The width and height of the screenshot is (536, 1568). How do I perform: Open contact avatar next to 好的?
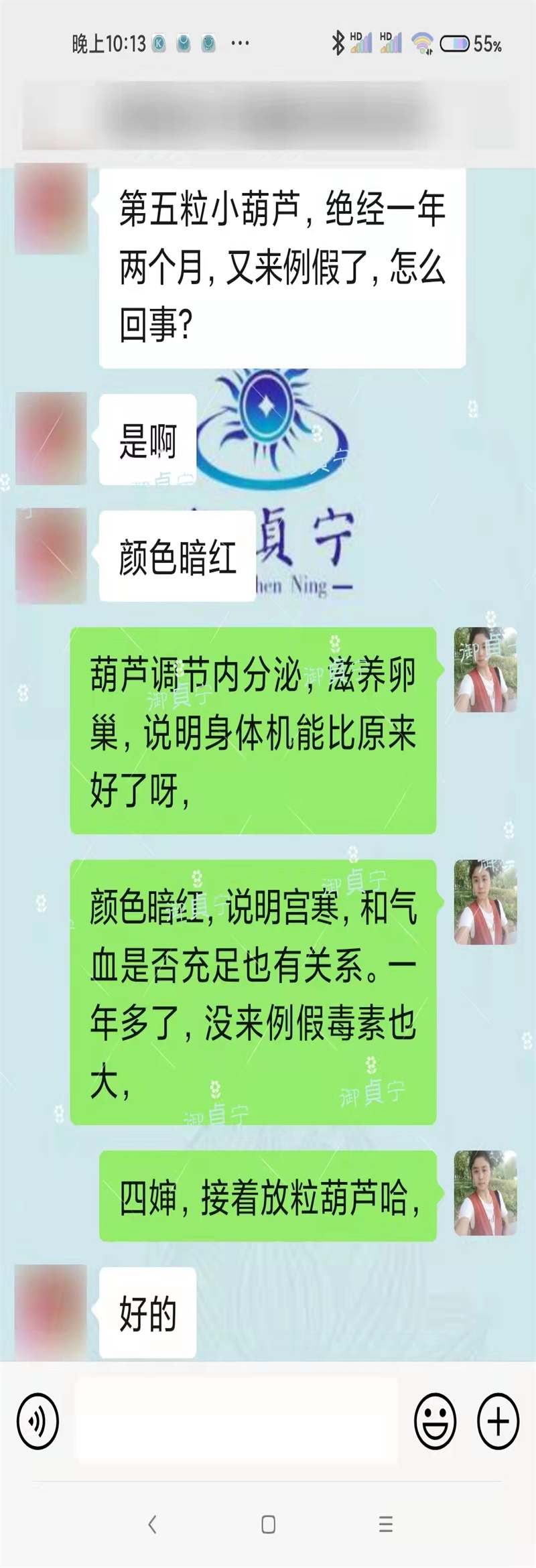(51, 1311)
